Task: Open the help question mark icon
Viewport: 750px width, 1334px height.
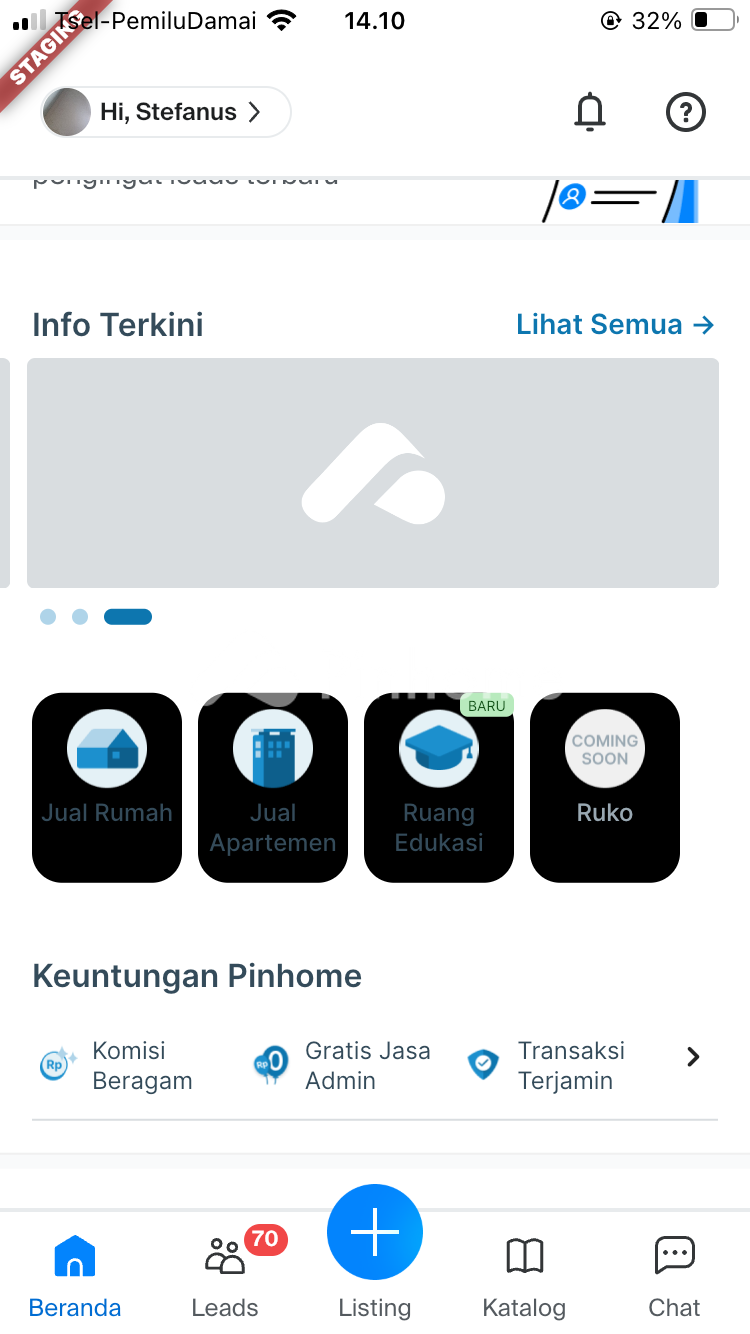Action: pos(686,112)
